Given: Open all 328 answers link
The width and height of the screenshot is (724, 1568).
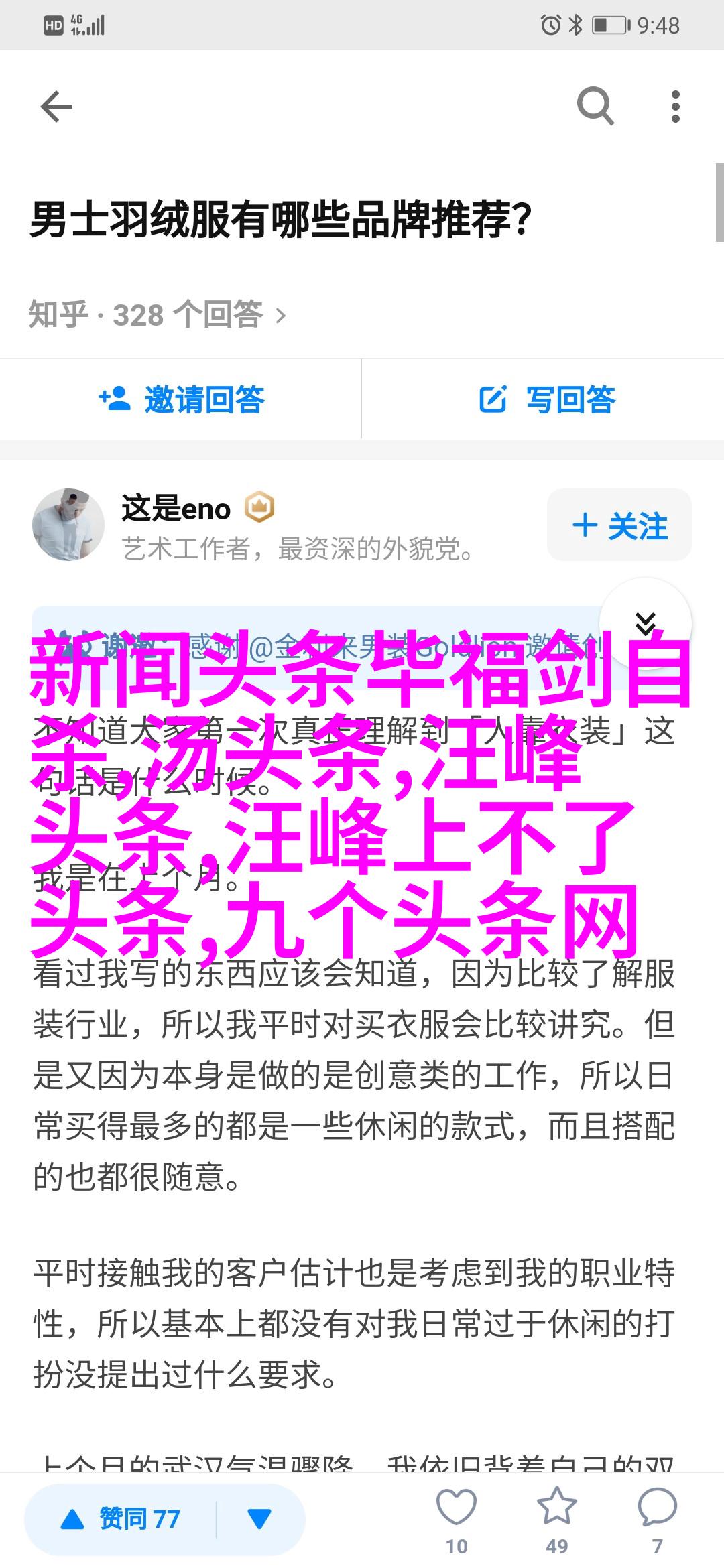Looking at the screenshot, I should pyautogui.click(x=158, y=314).
